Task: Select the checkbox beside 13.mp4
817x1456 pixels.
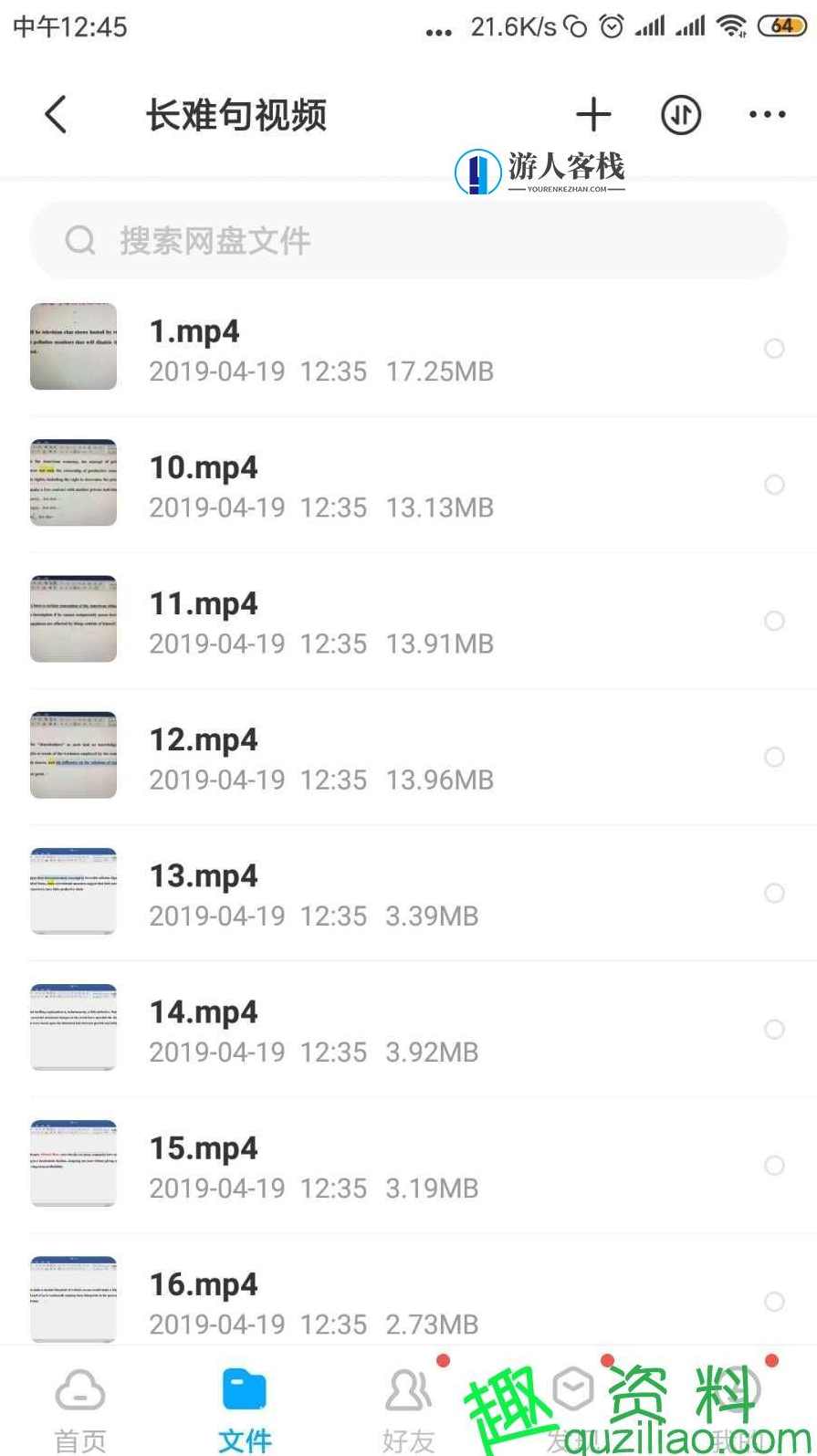Action: pos(774,893)
